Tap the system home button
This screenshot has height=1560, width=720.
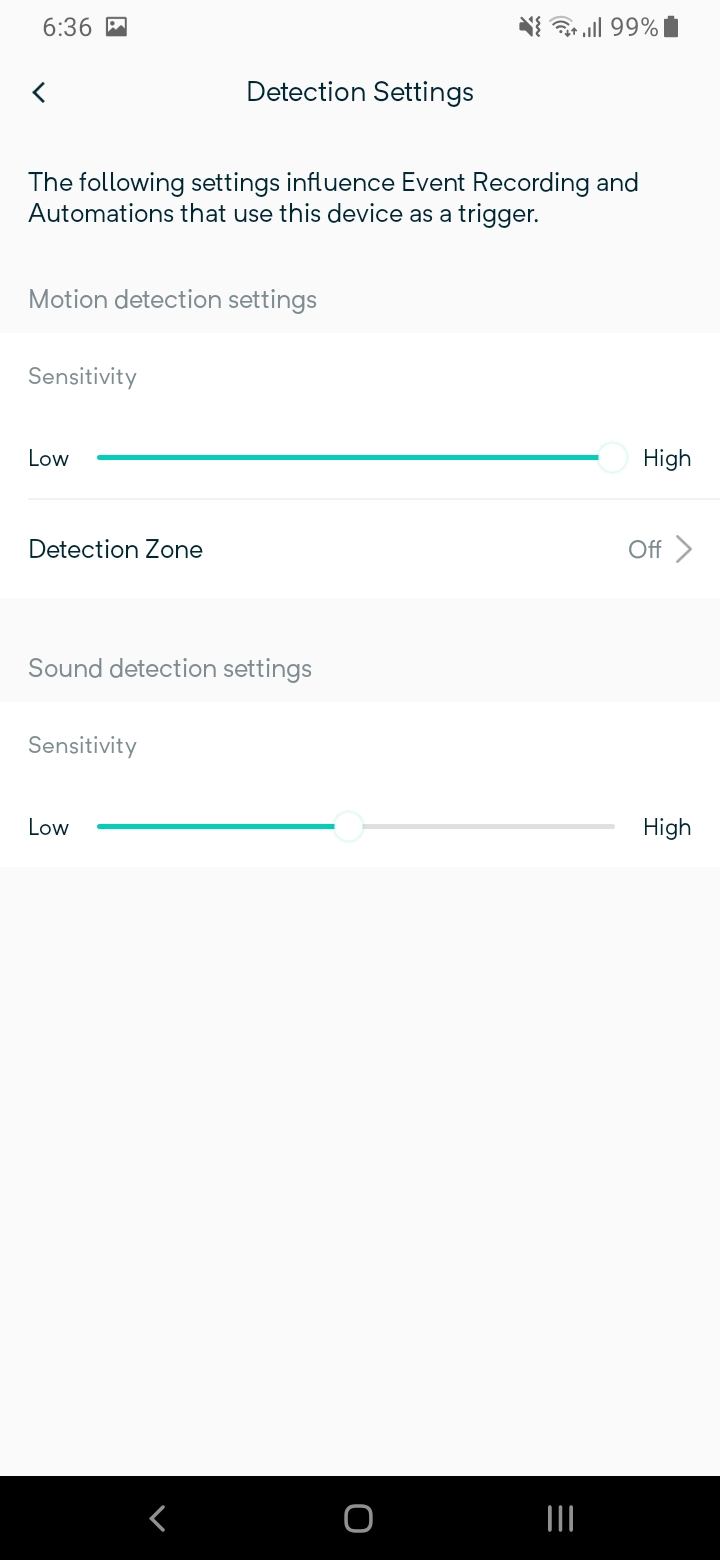(358, 1518)
